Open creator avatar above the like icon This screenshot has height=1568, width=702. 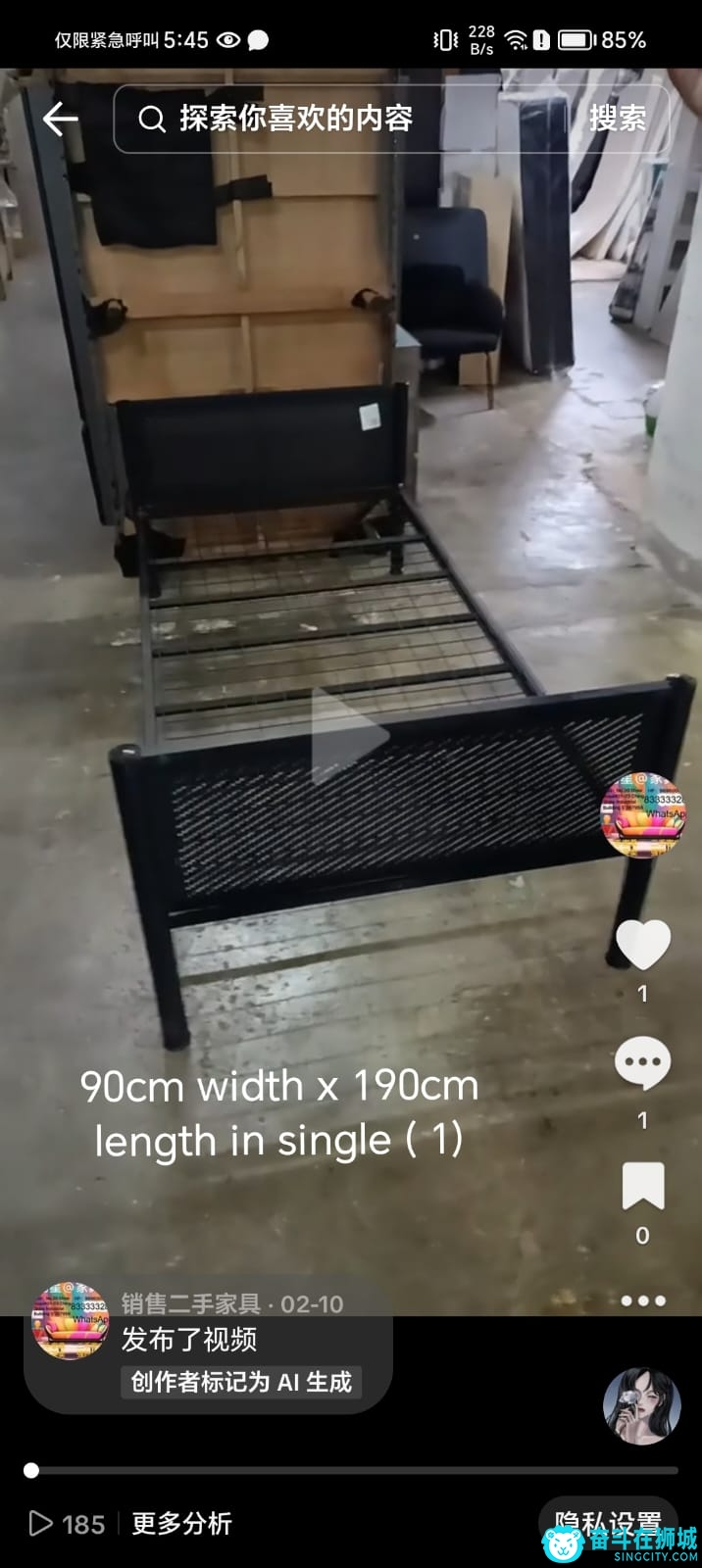tap(642, 814)
